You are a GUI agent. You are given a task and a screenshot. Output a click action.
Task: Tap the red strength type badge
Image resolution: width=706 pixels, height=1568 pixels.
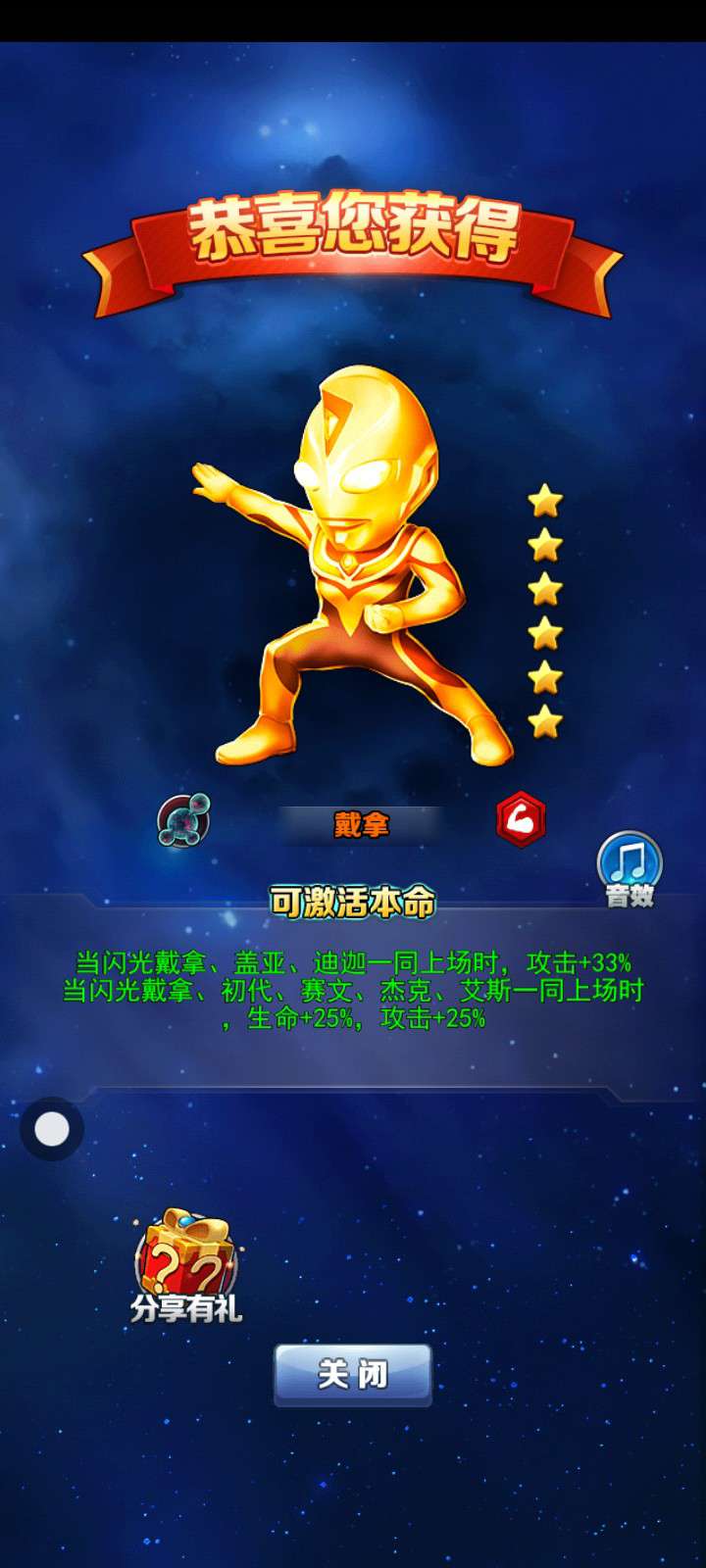(521, 819)
